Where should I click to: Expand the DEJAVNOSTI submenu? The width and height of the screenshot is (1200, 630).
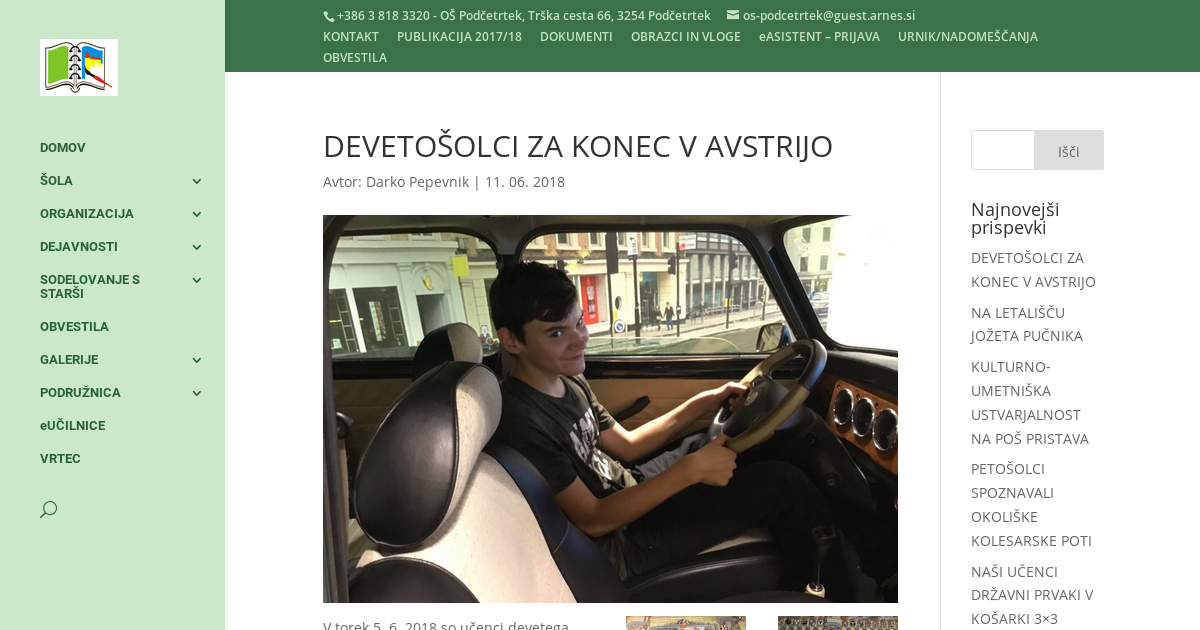click(197, 247)
